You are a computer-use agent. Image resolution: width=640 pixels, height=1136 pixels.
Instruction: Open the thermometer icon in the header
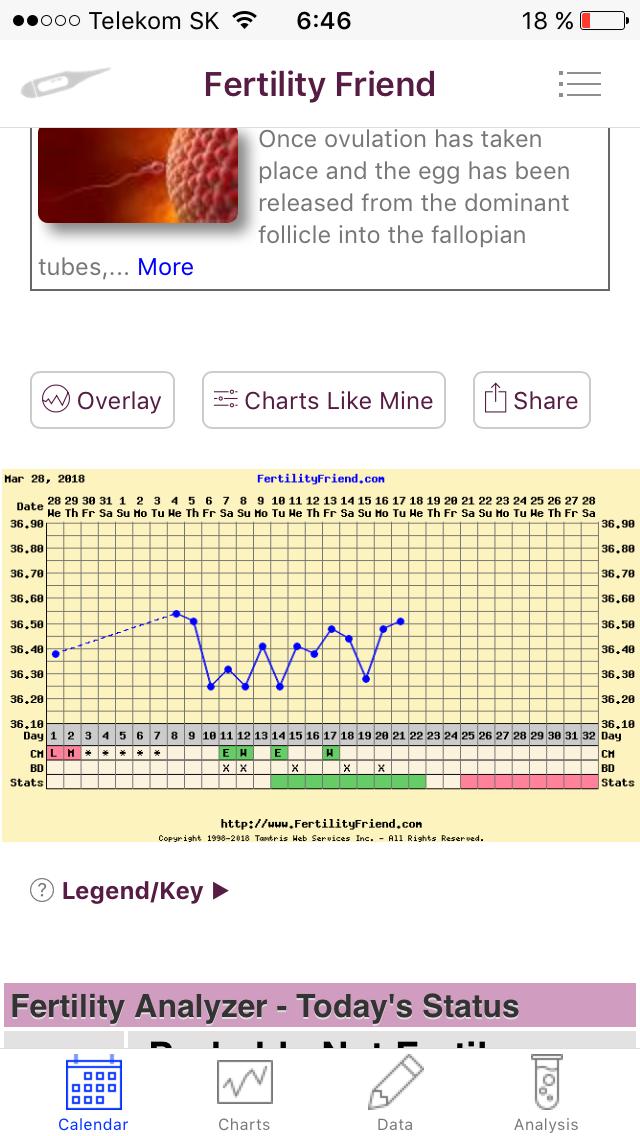[x=65, y=84]
